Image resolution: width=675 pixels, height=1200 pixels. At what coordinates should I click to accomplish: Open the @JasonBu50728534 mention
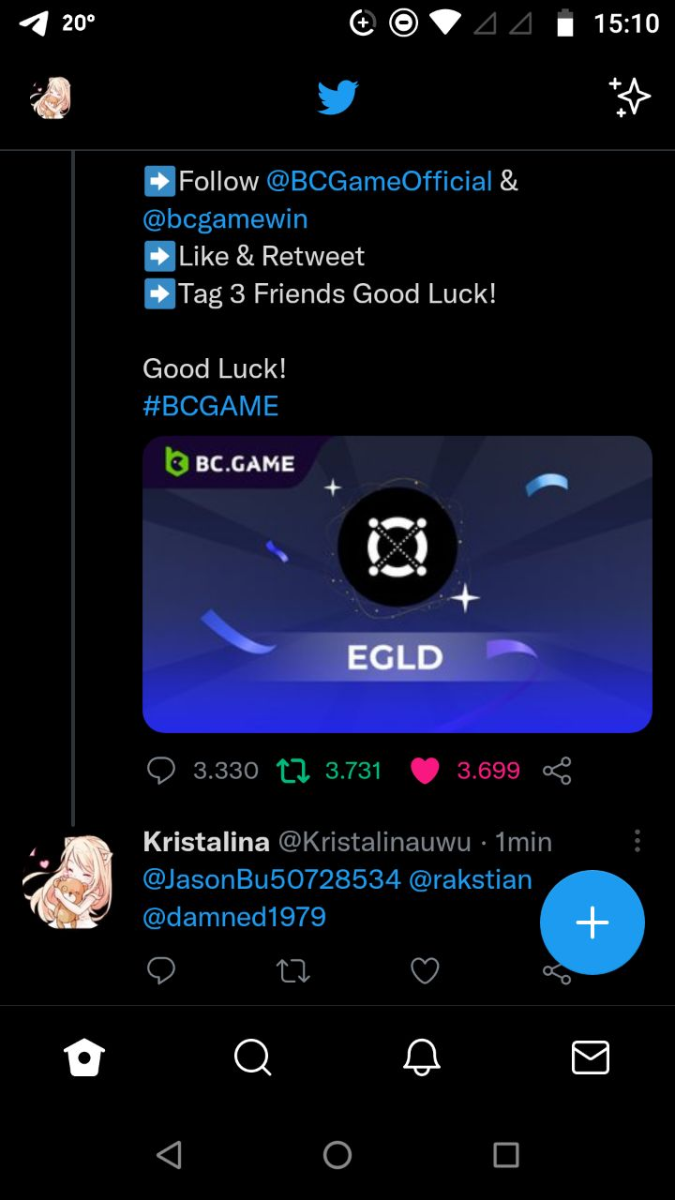coord(271,880)
